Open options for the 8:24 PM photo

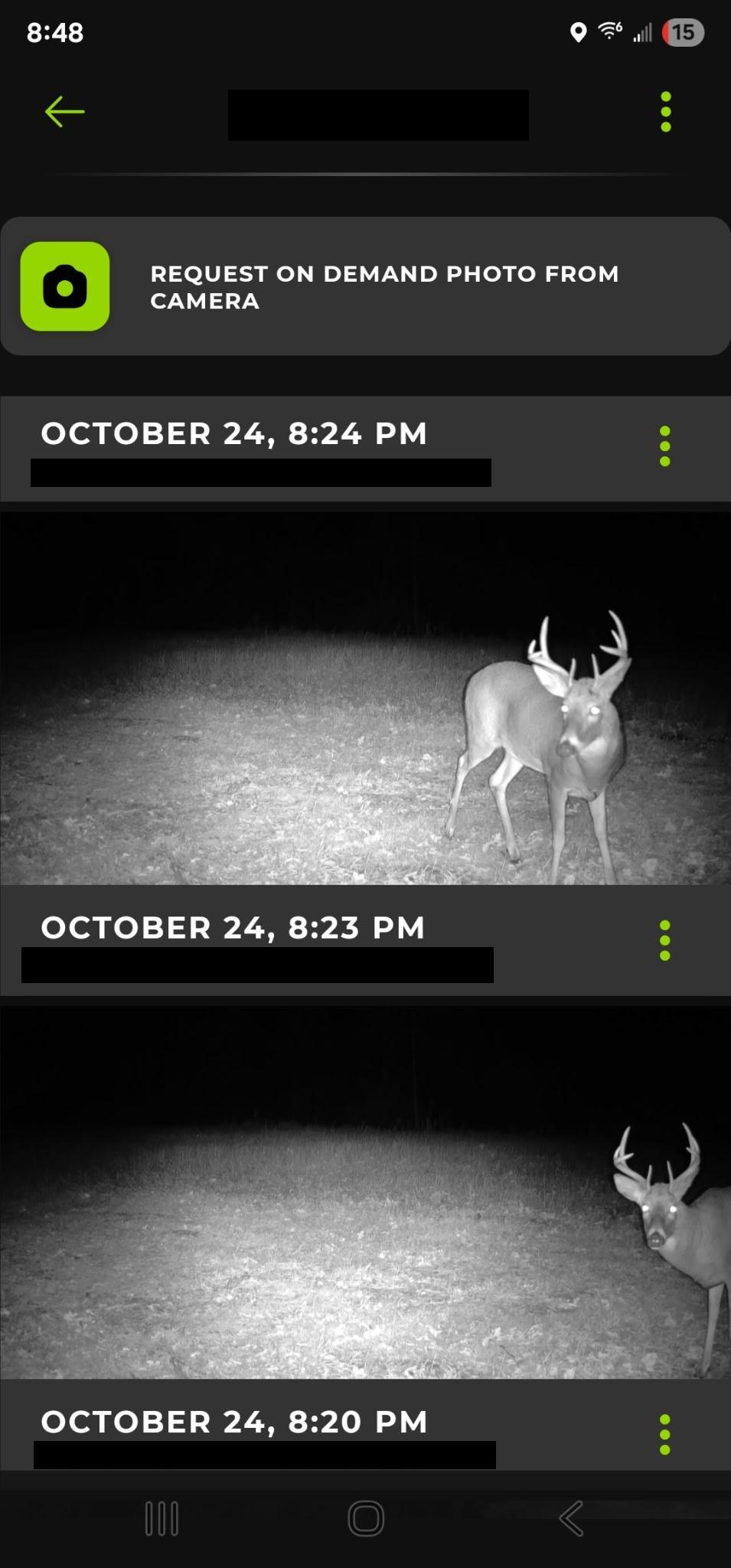tap(664, 446)
